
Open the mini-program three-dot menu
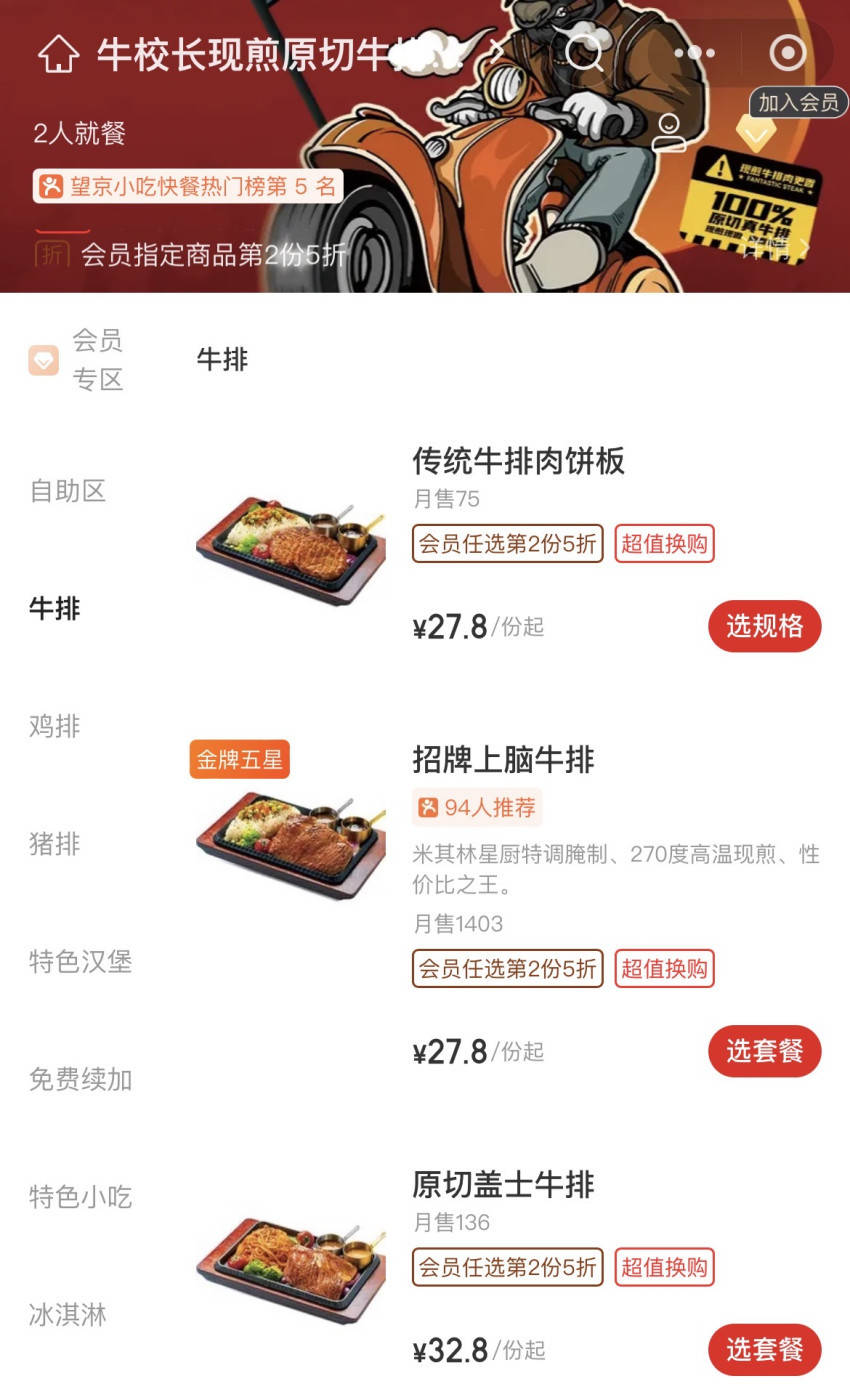click(694, 53)
